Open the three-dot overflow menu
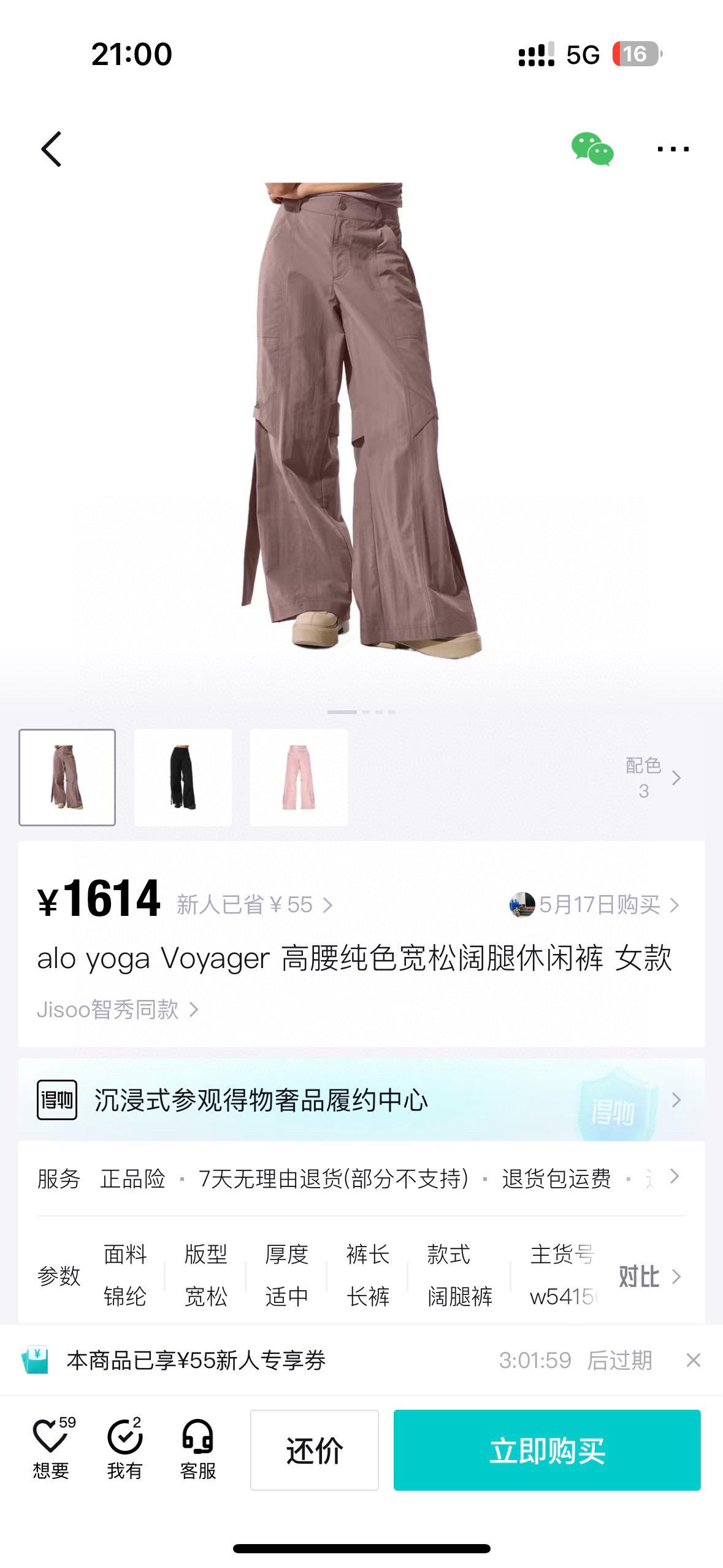Viewport: 723px width, 1568px height. pyautogui.click(x=672, y=149)
